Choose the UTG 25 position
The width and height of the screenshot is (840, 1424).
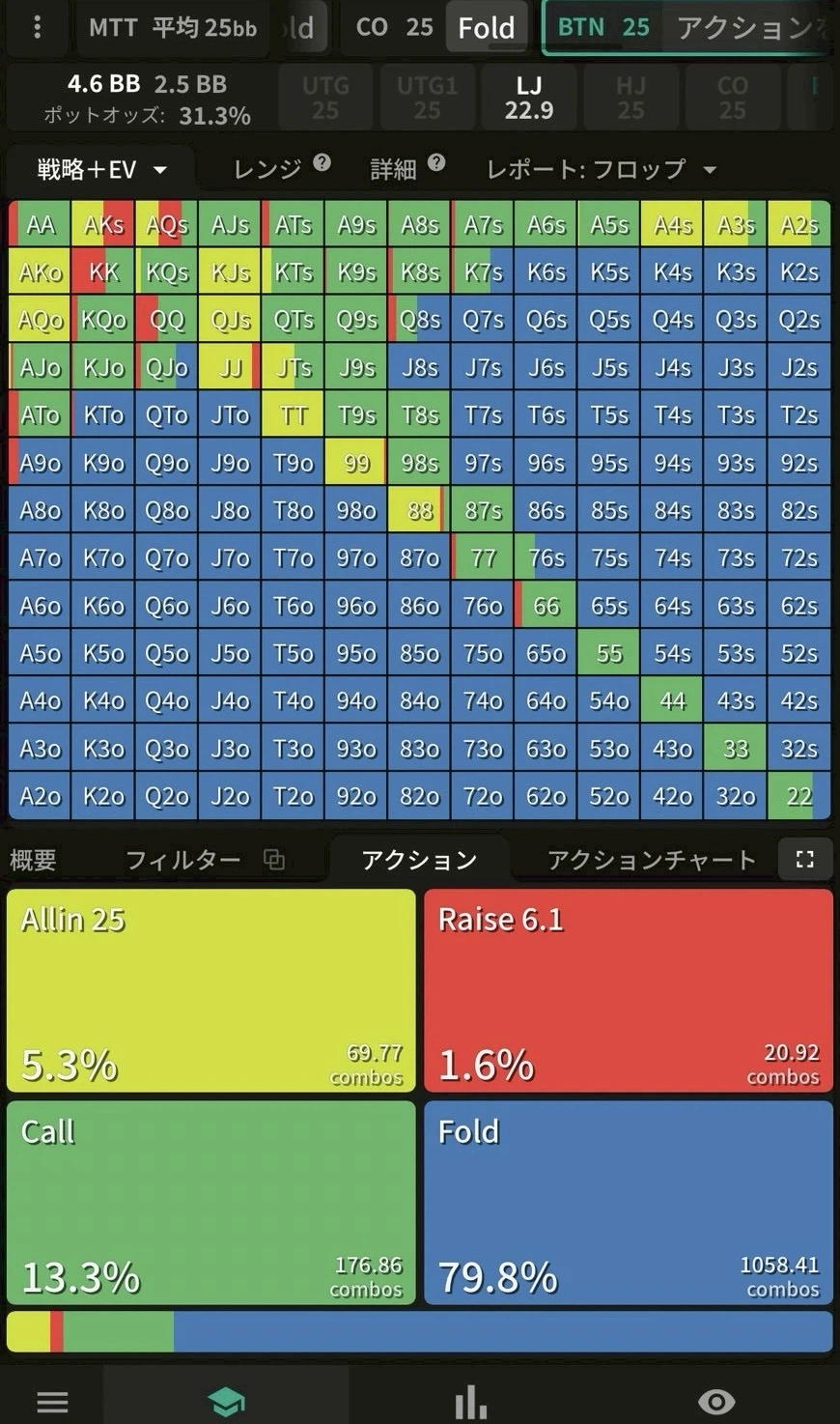[x=324, y=98]
